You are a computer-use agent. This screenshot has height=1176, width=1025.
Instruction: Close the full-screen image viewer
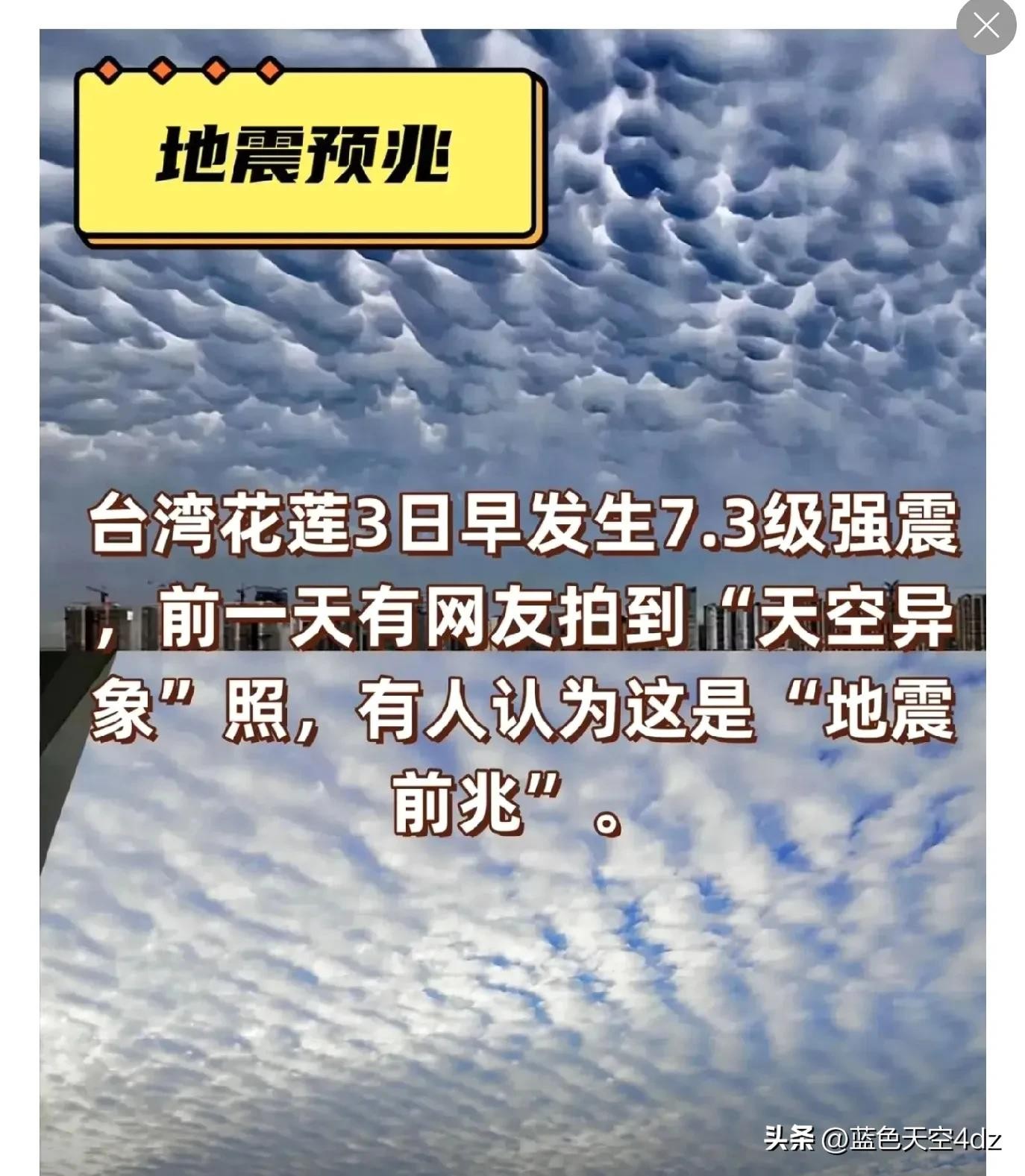(985, 26)
